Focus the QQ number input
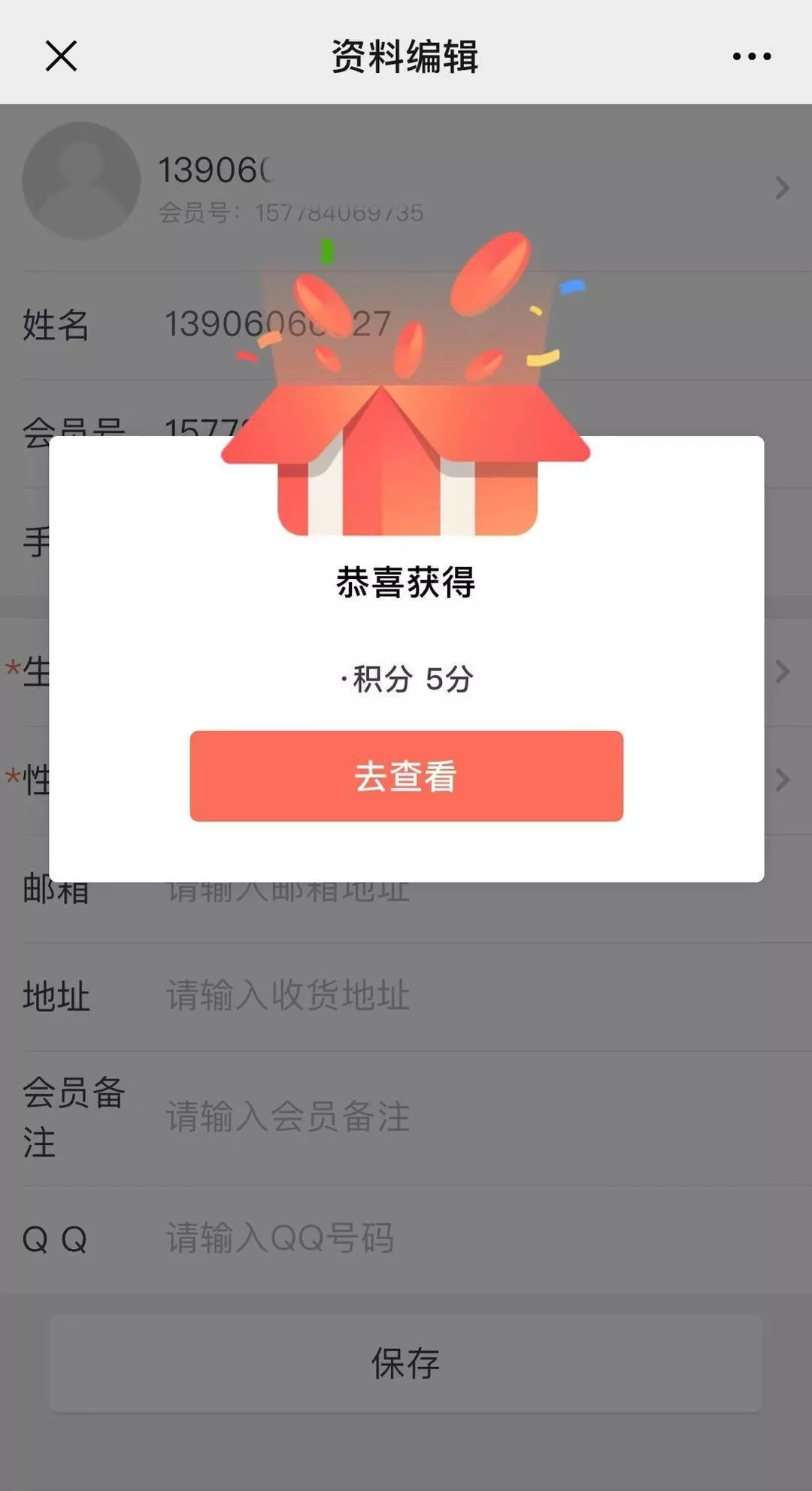 [x=451, y=1238]
